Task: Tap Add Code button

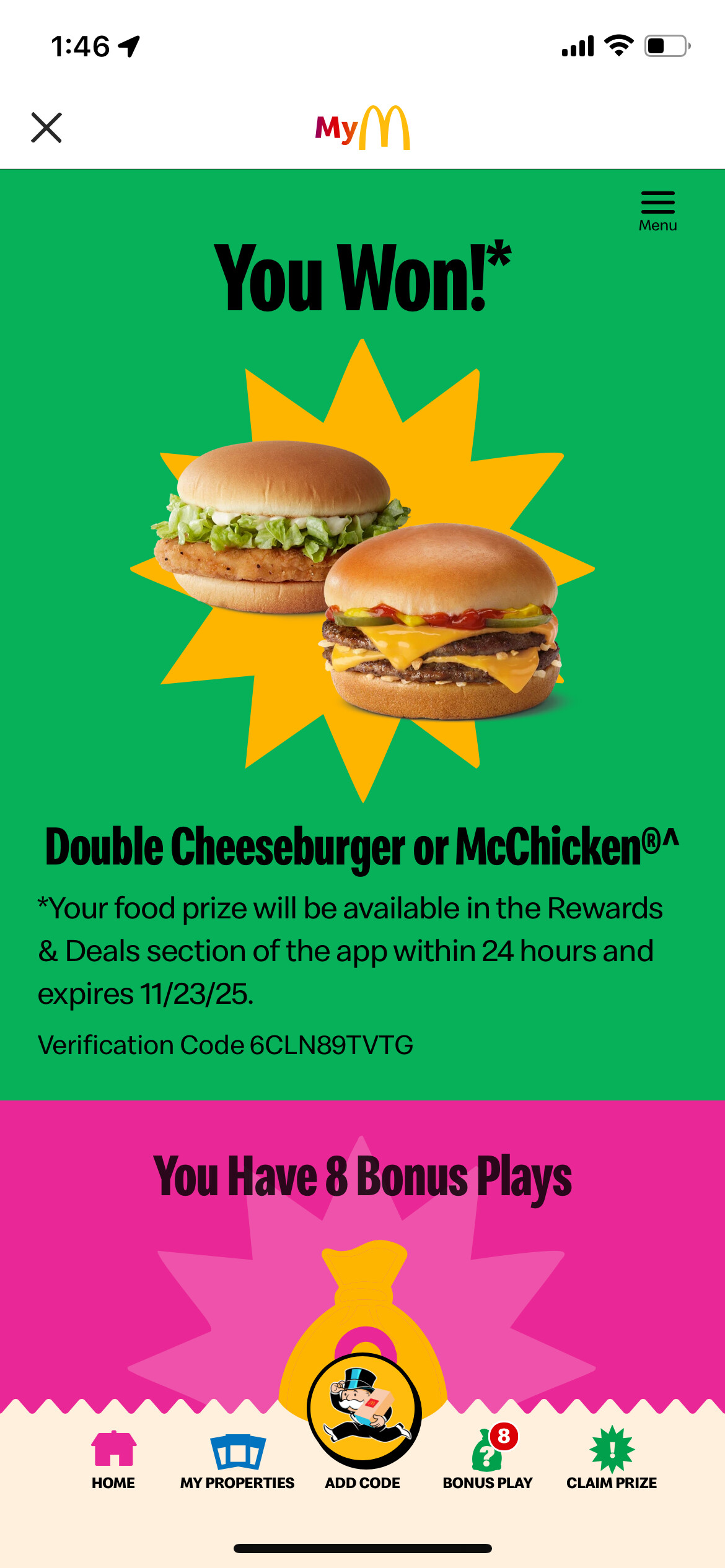Action: (364, 1418)
